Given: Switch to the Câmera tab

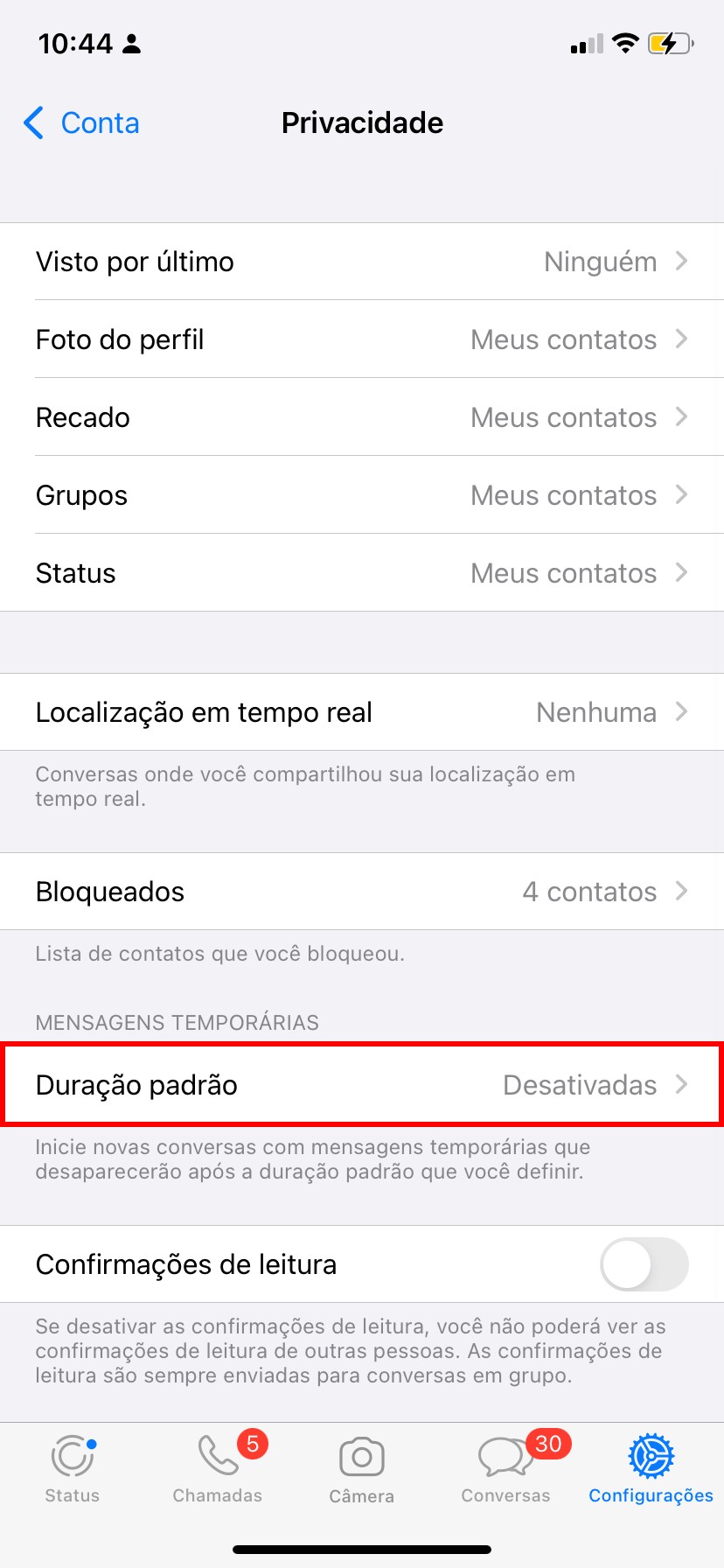Looking at the screenshot, I should click(362, 1470).
